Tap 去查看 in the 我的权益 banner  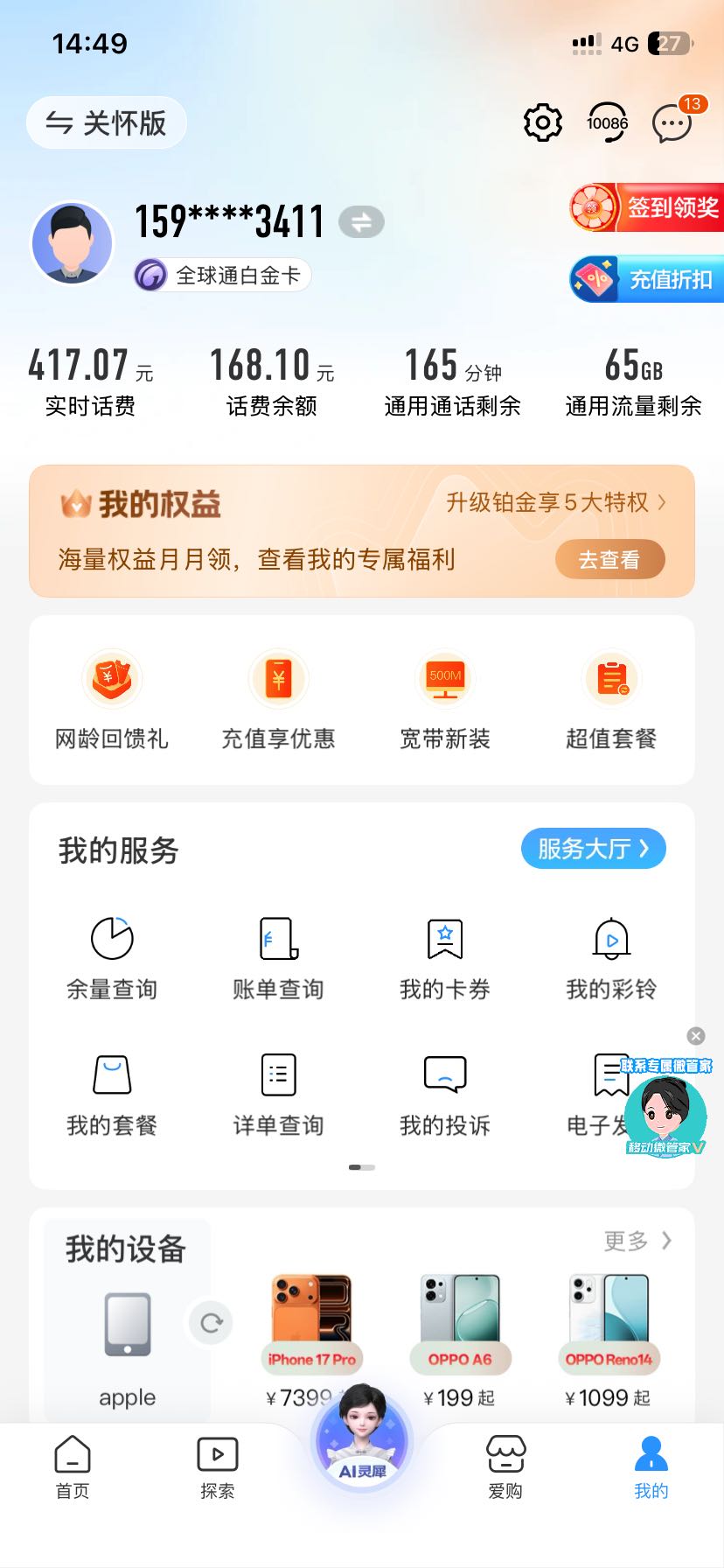coord(609,559)
